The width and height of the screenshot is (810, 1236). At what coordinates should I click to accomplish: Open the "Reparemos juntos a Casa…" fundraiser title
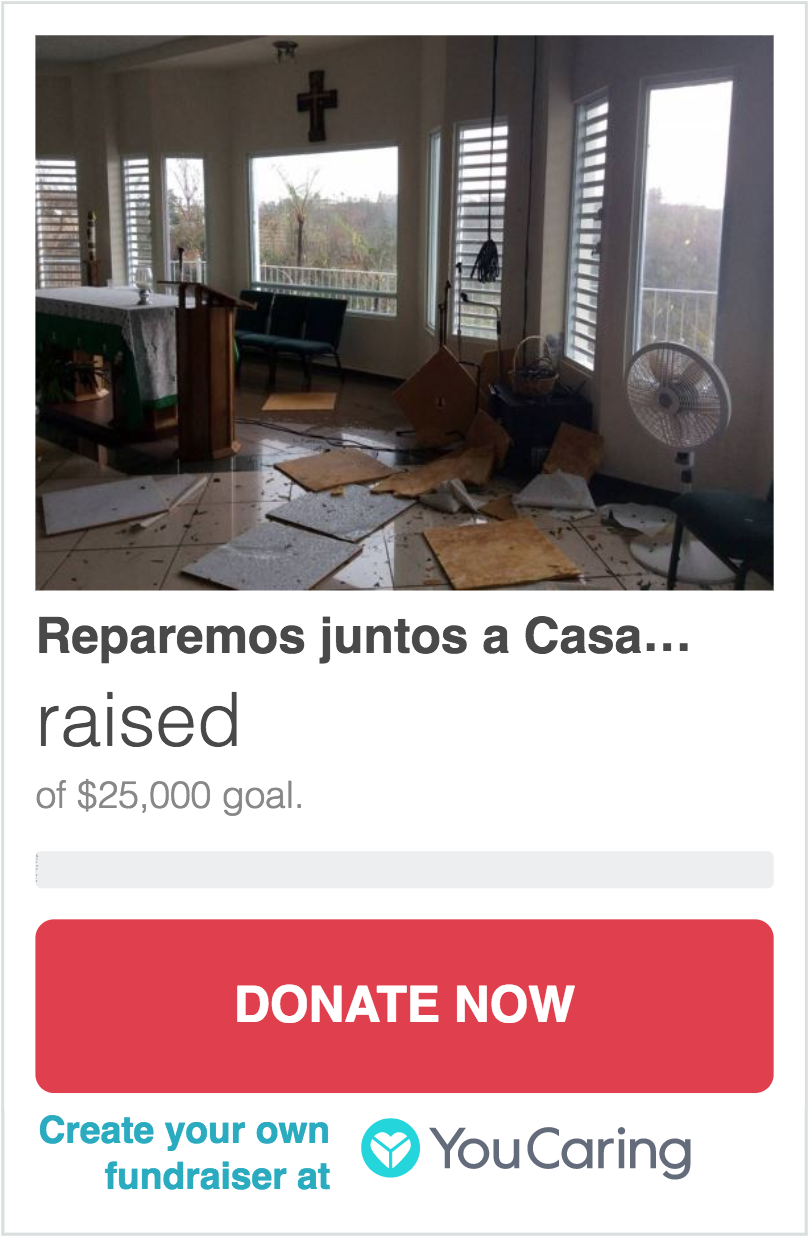363,638
